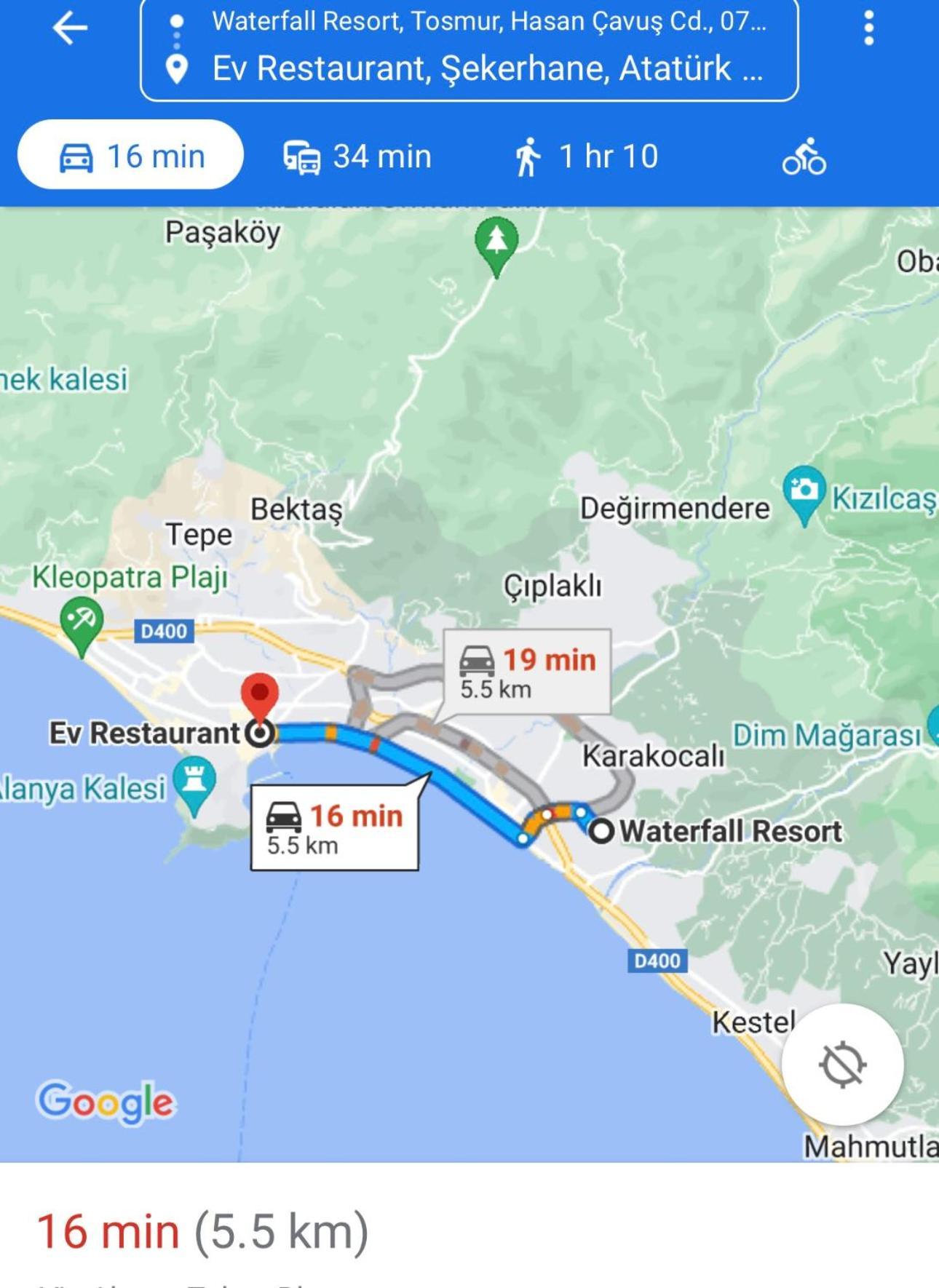Screen dimensions: 939x1288
Task: Choose the alternate 19 min route
Action: pyautogui.click(x=528, y=672)
